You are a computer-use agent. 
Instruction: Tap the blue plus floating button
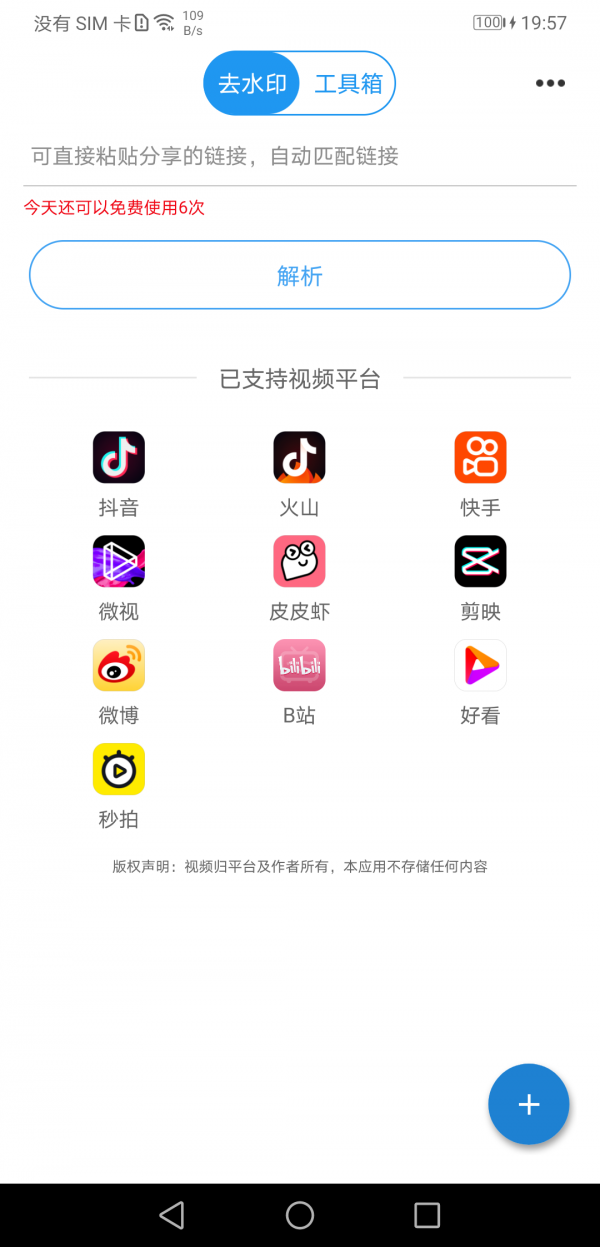click(x=528, y=1104)
